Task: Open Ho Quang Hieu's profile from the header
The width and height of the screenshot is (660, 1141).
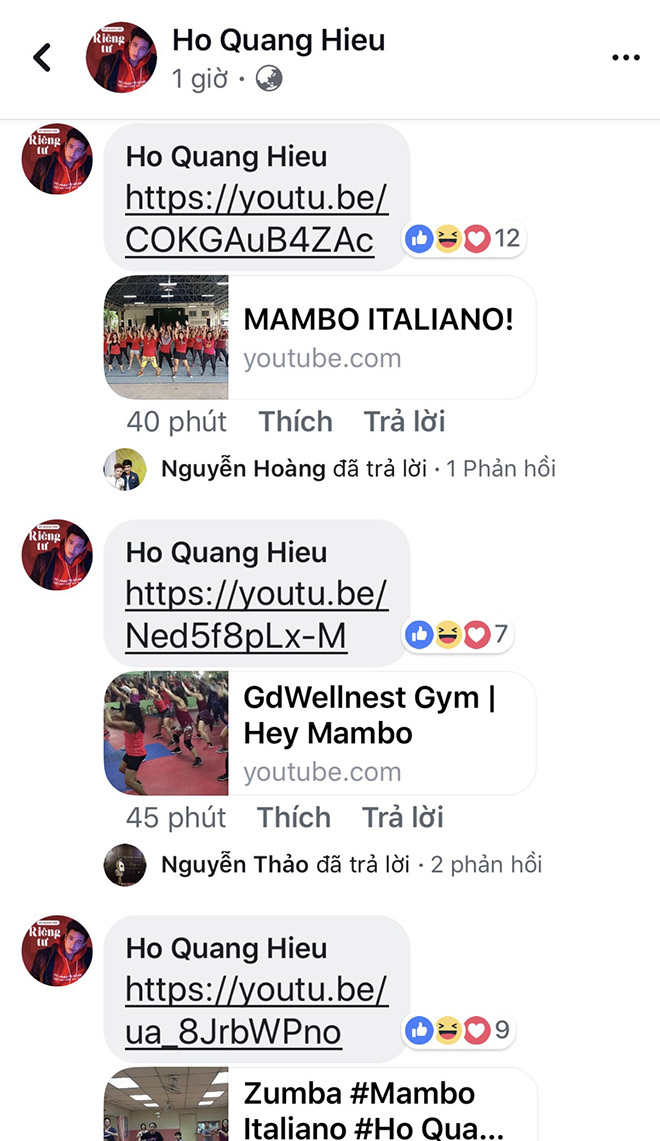Action: click(278, 41)
